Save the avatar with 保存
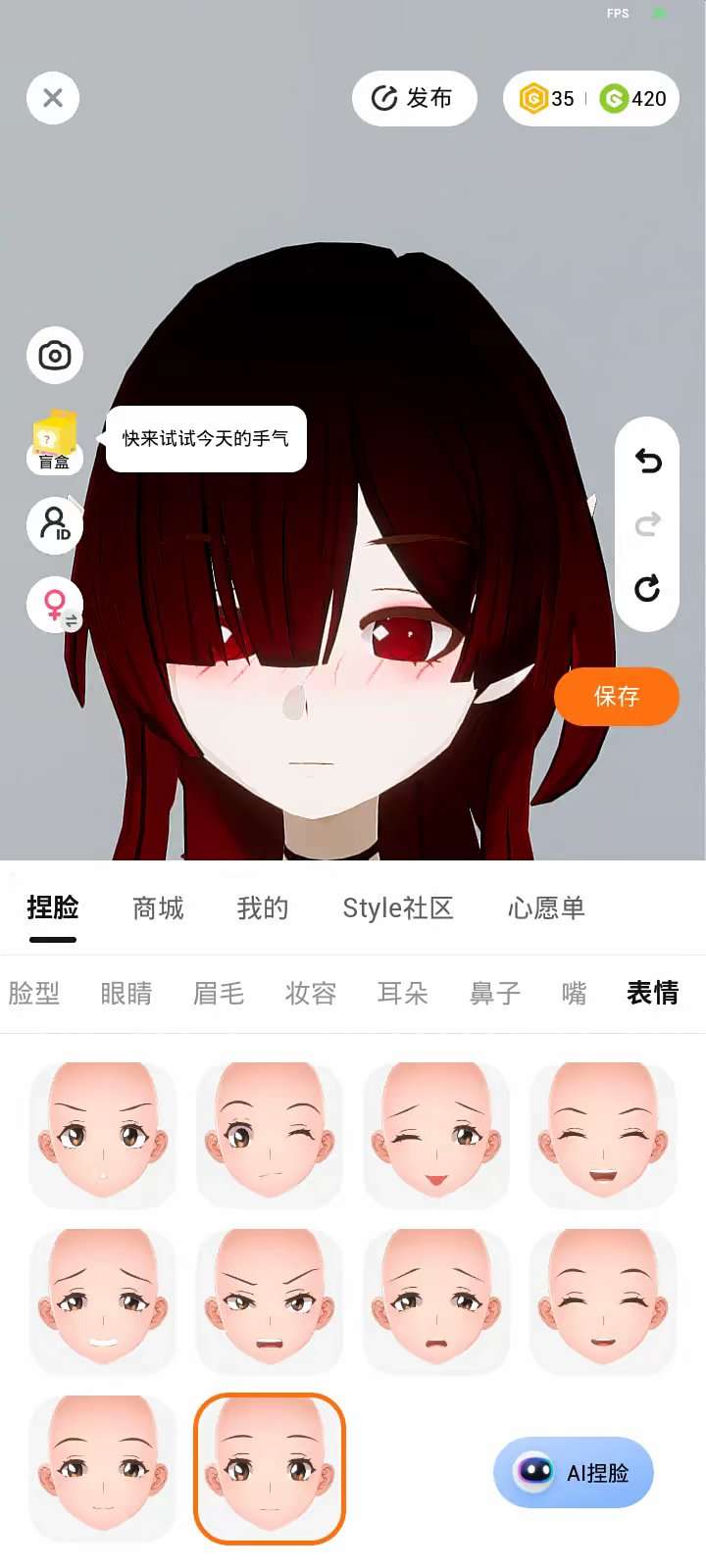This screenshot has height=1568, width=706. [x=617, y=697]
